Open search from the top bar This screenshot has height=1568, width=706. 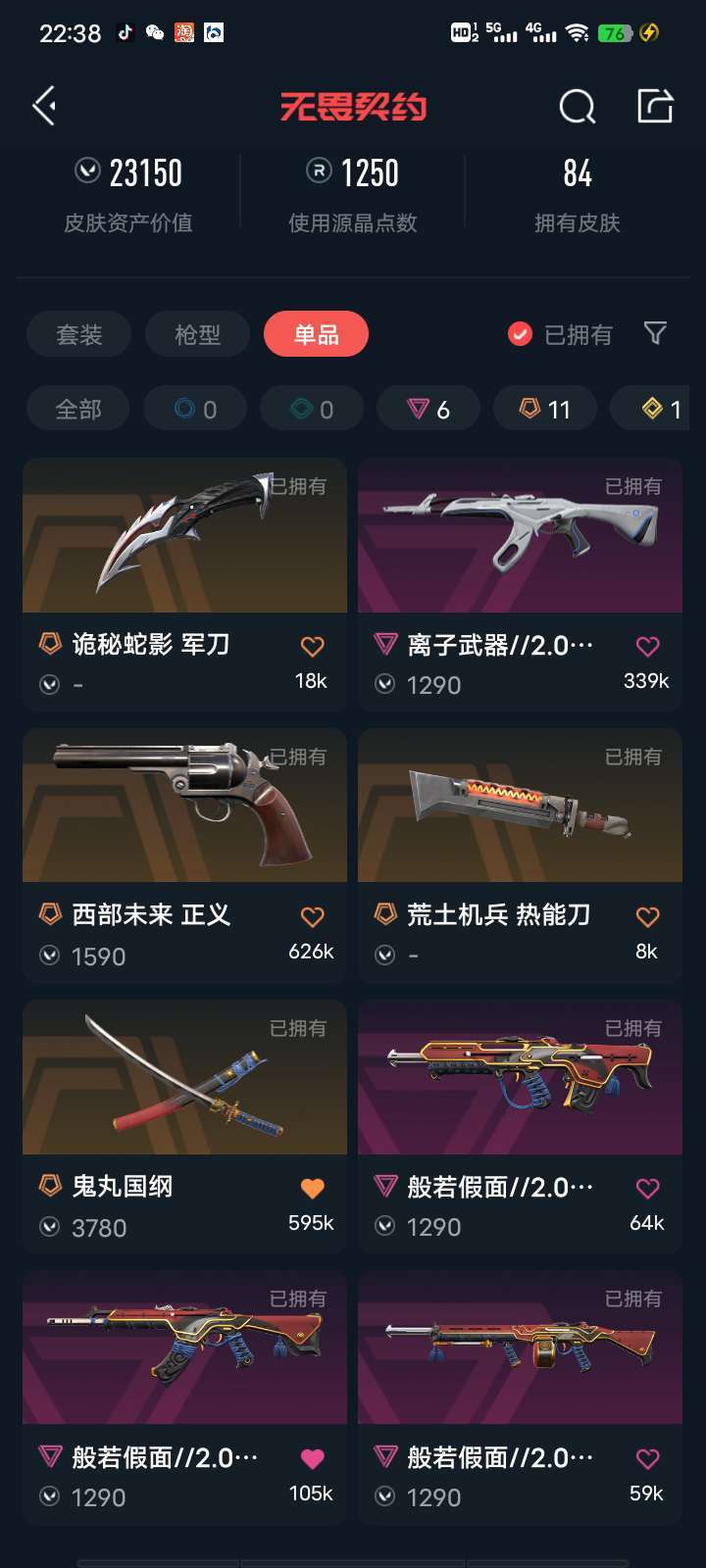click(578, 106)
